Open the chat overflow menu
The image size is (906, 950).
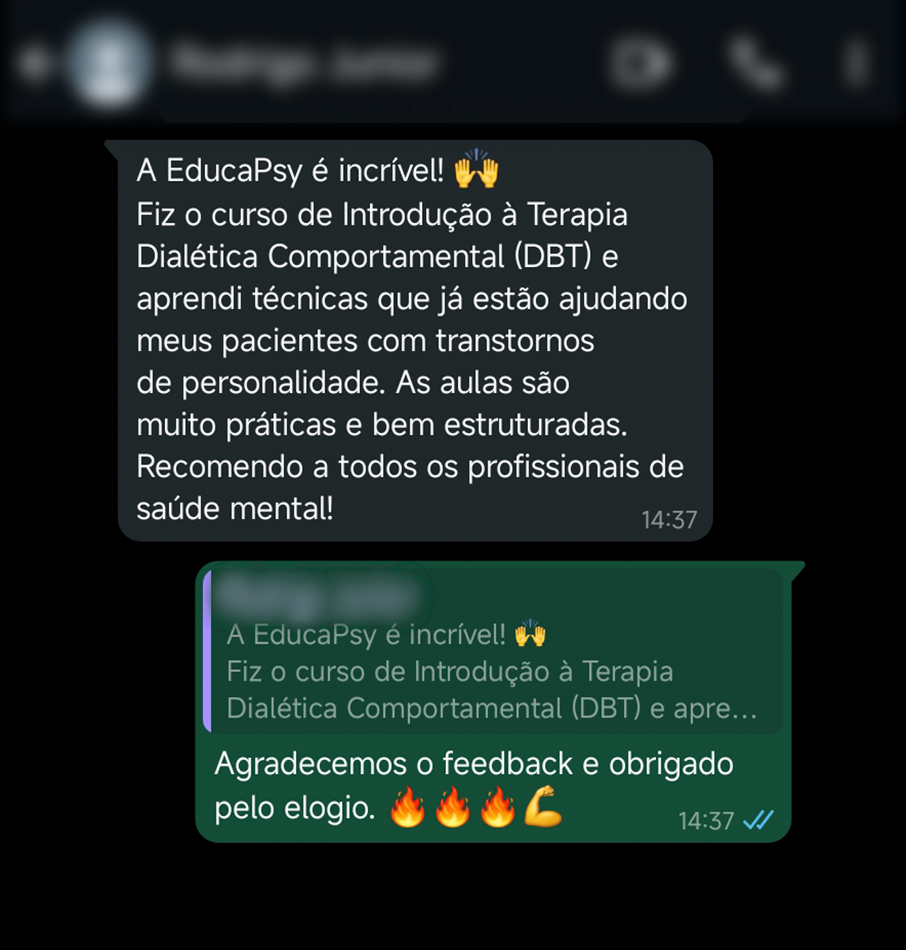[856, 64]
